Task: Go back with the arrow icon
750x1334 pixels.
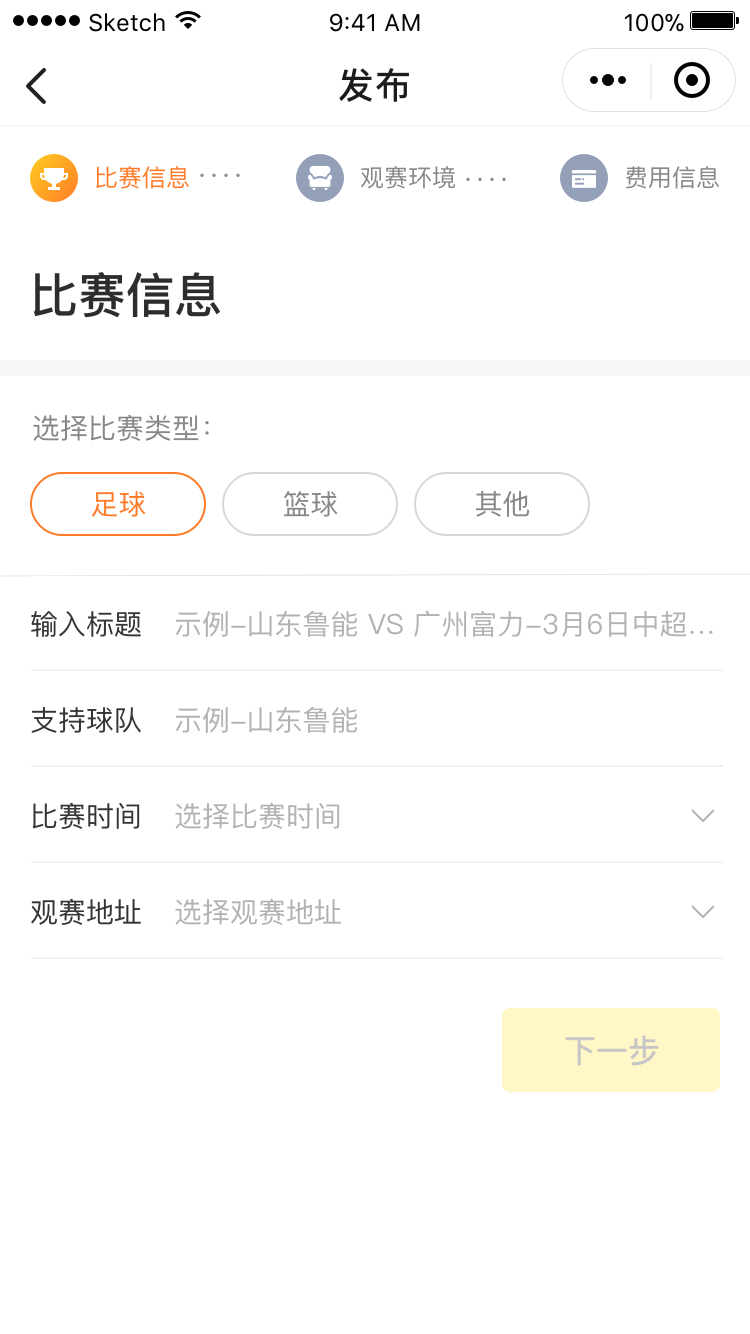Action: point(37,86)
